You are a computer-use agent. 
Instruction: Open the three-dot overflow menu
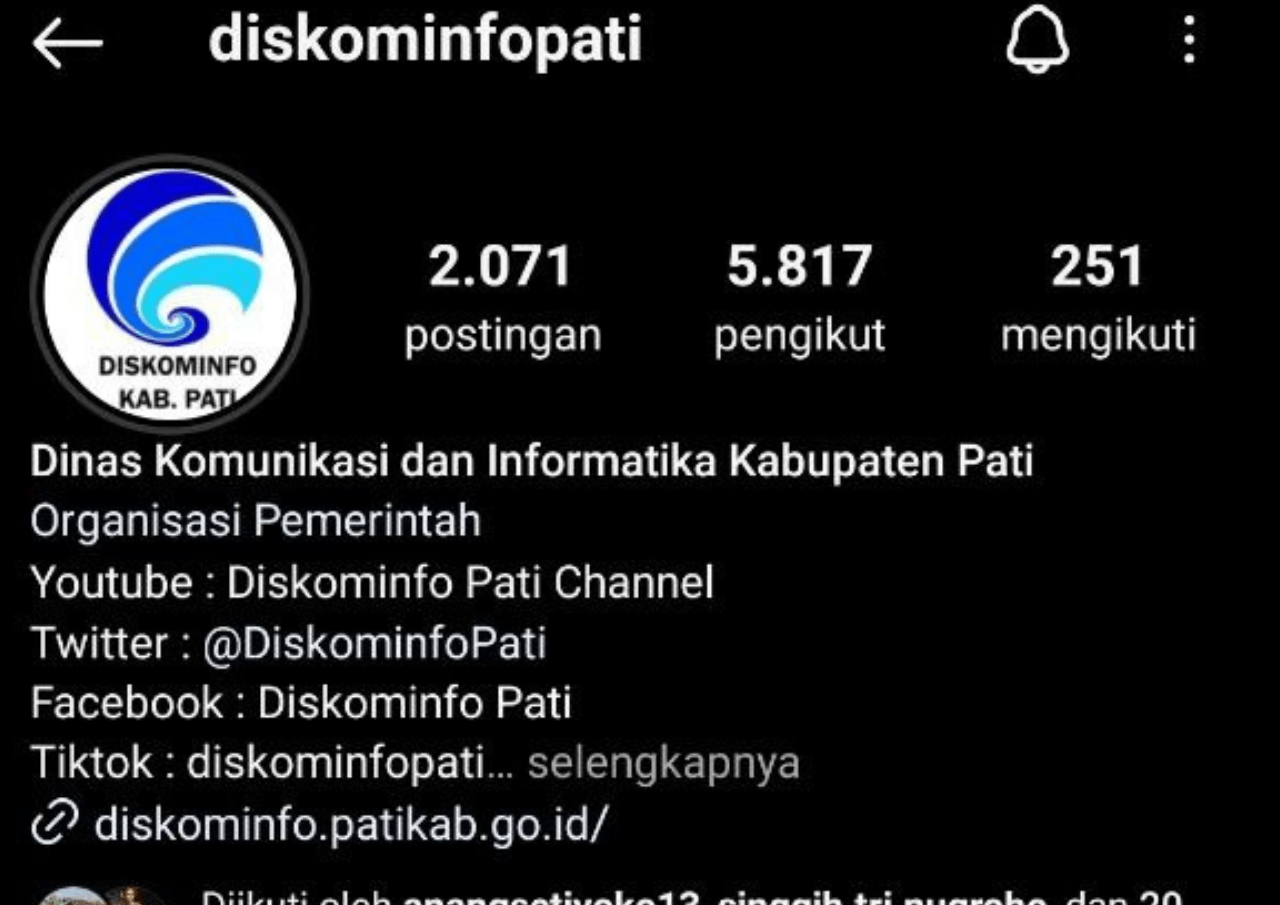coord(1188,43)
